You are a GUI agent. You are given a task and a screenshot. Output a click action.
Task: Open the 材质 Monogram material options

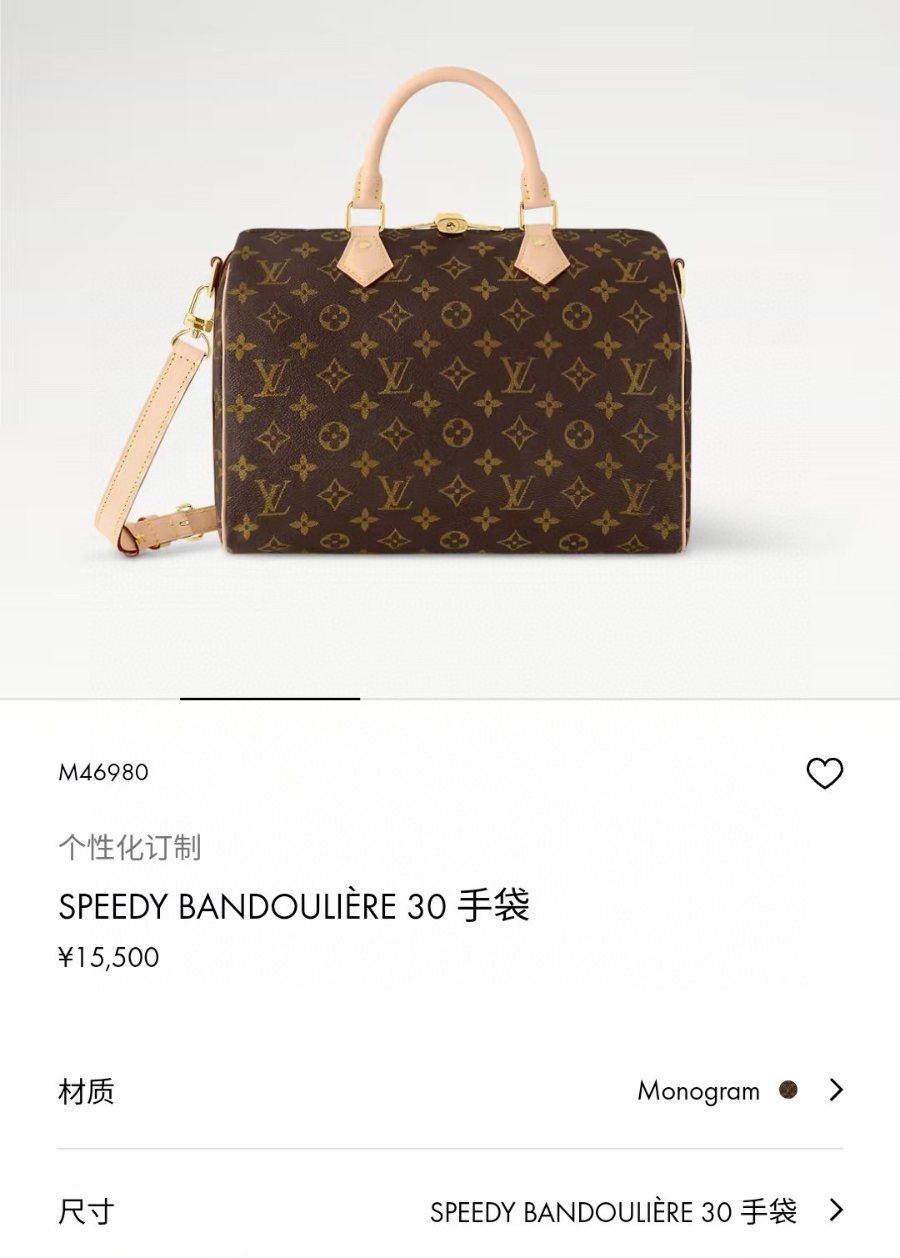(450, 1090)
